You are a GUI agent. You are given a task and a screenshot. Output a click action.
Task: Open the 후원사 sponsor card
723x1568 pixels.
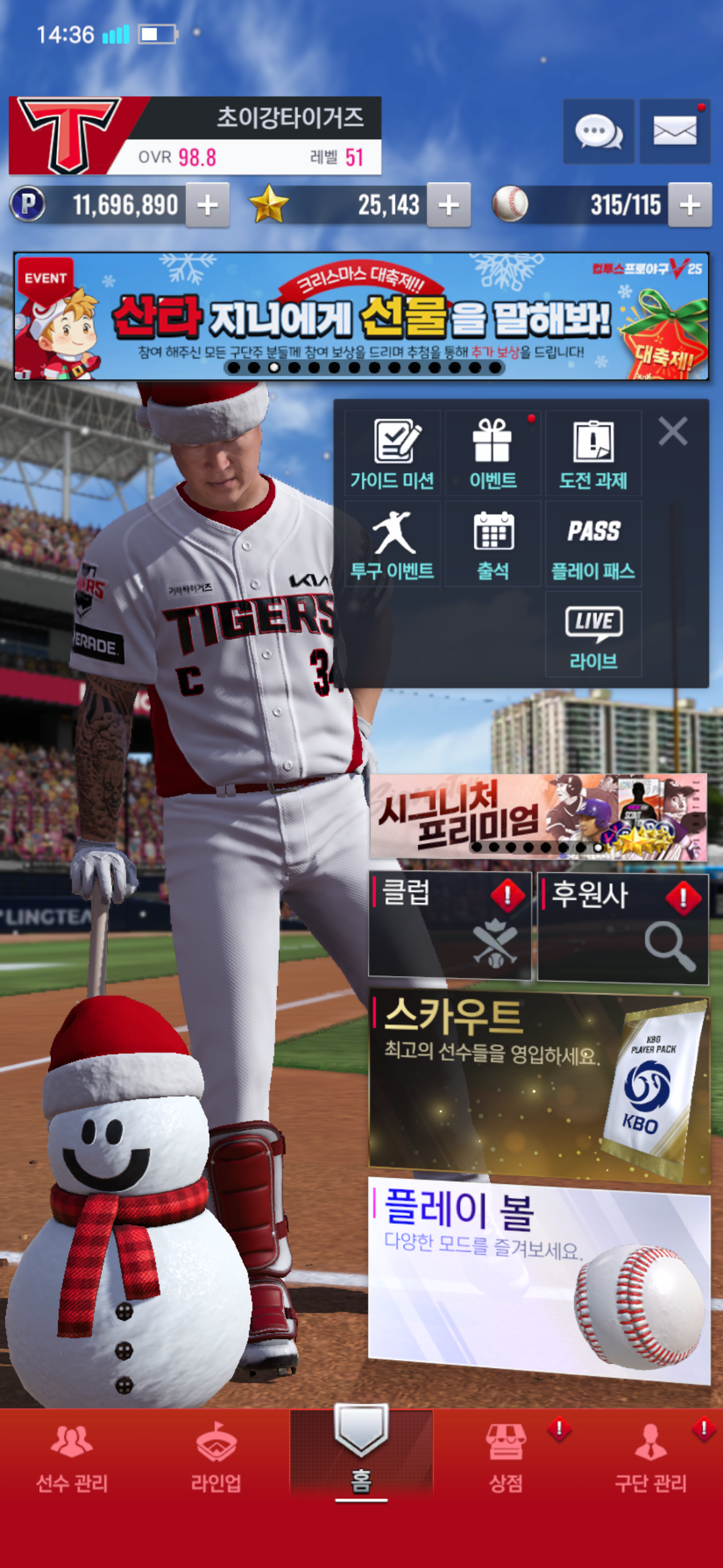click(622, 928)
